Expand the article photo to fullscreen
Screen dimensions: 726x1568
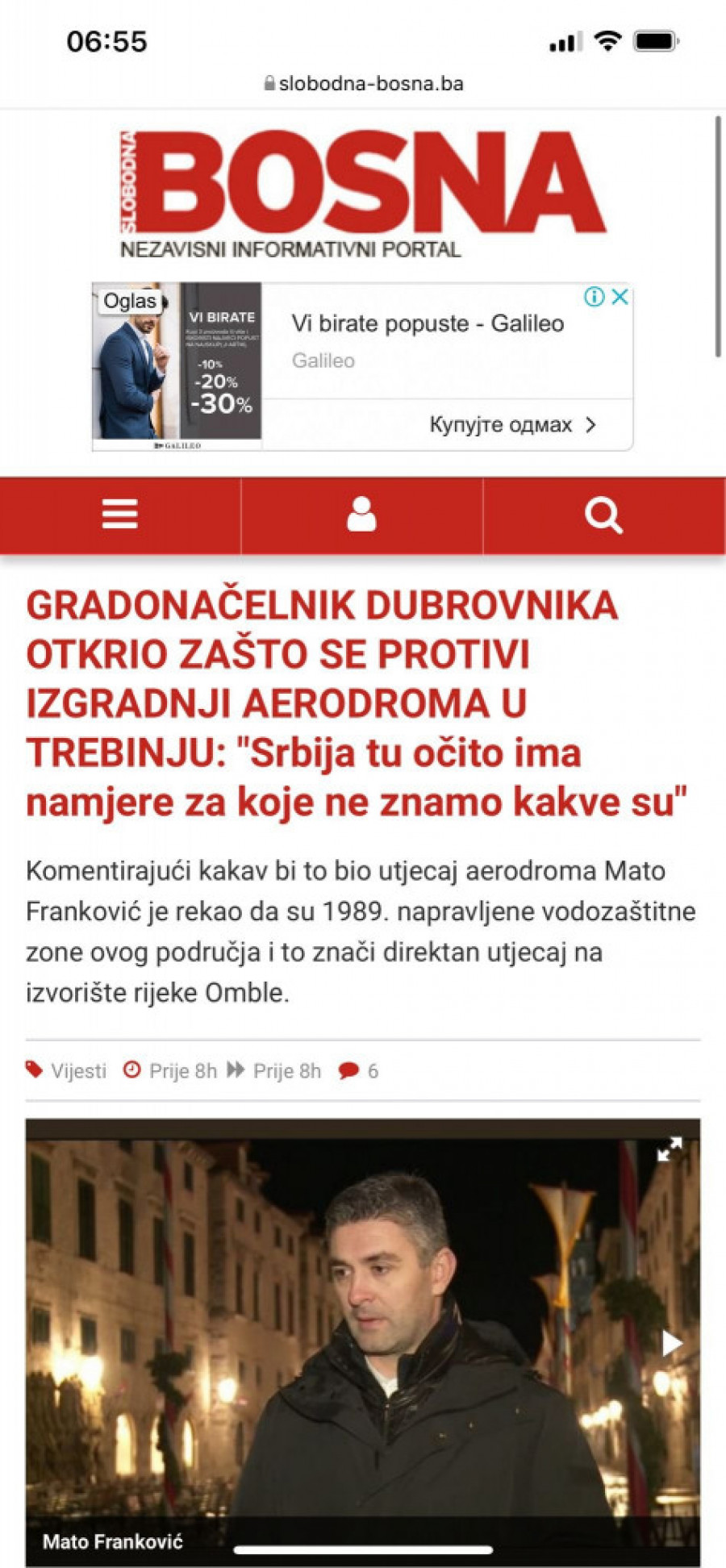[x=669, y=1149]
